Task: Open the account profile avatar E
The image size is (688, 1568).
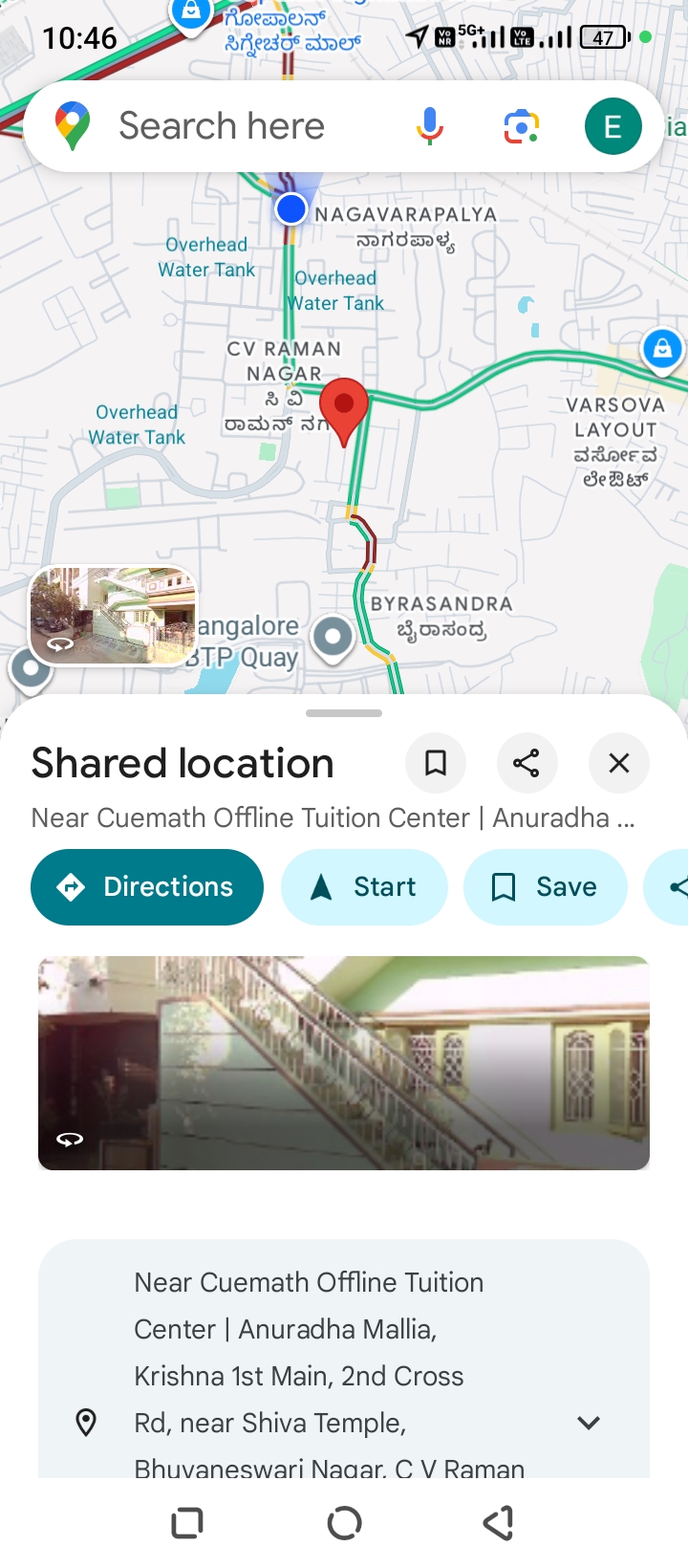Action: click(x=613, y=126)
